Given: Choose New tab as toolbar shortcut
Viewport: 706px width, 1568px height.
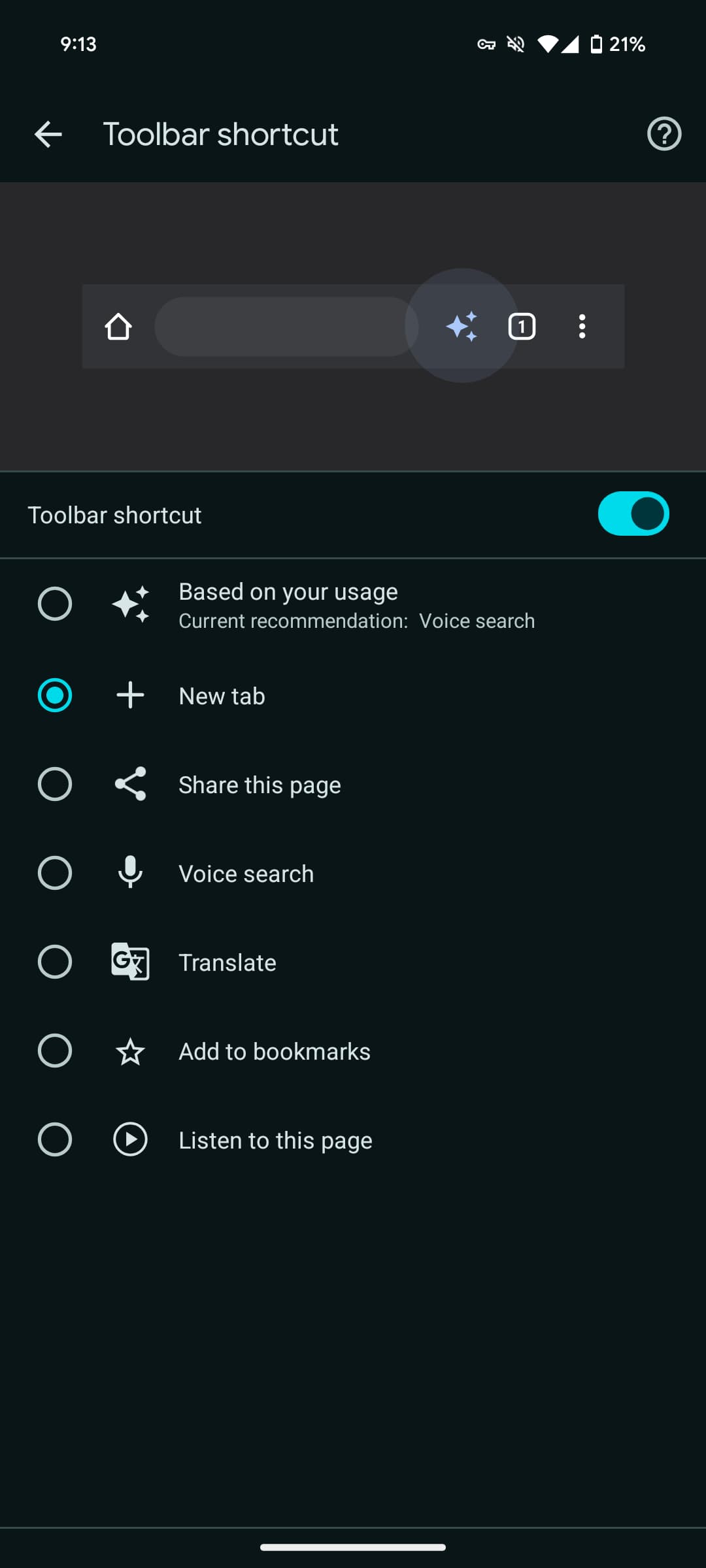Looking at the screenshot, I should (55, 695).
